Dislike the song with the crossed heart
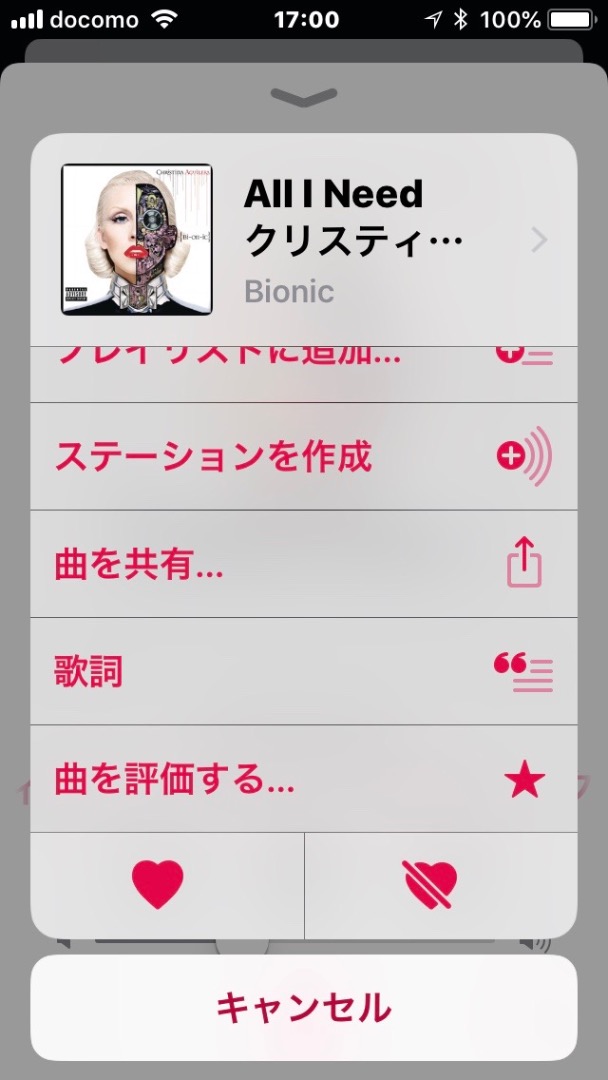The height and width of the screenshot is (1080, 608). 430,885
